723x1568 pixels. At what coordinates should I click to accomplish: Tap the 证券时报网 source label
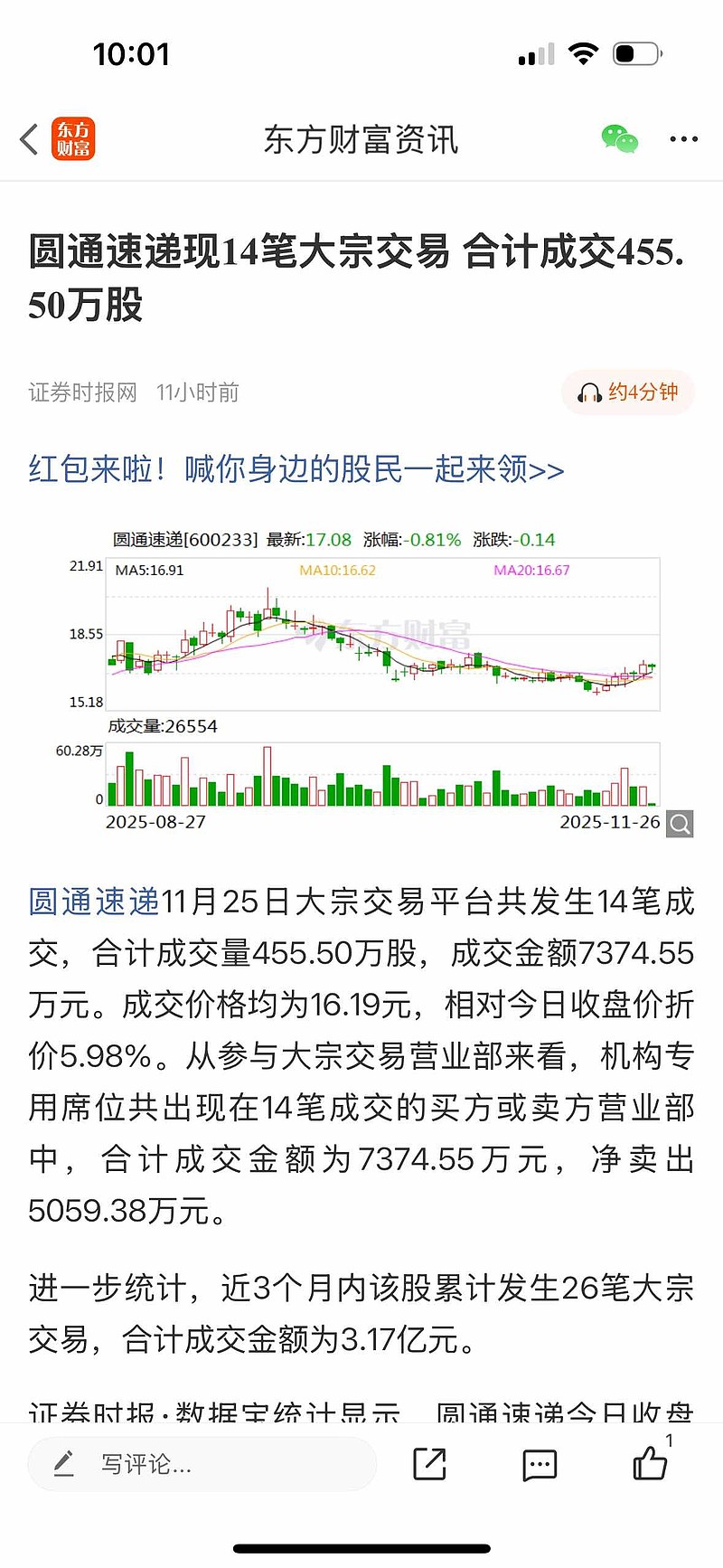click(82, 392)
